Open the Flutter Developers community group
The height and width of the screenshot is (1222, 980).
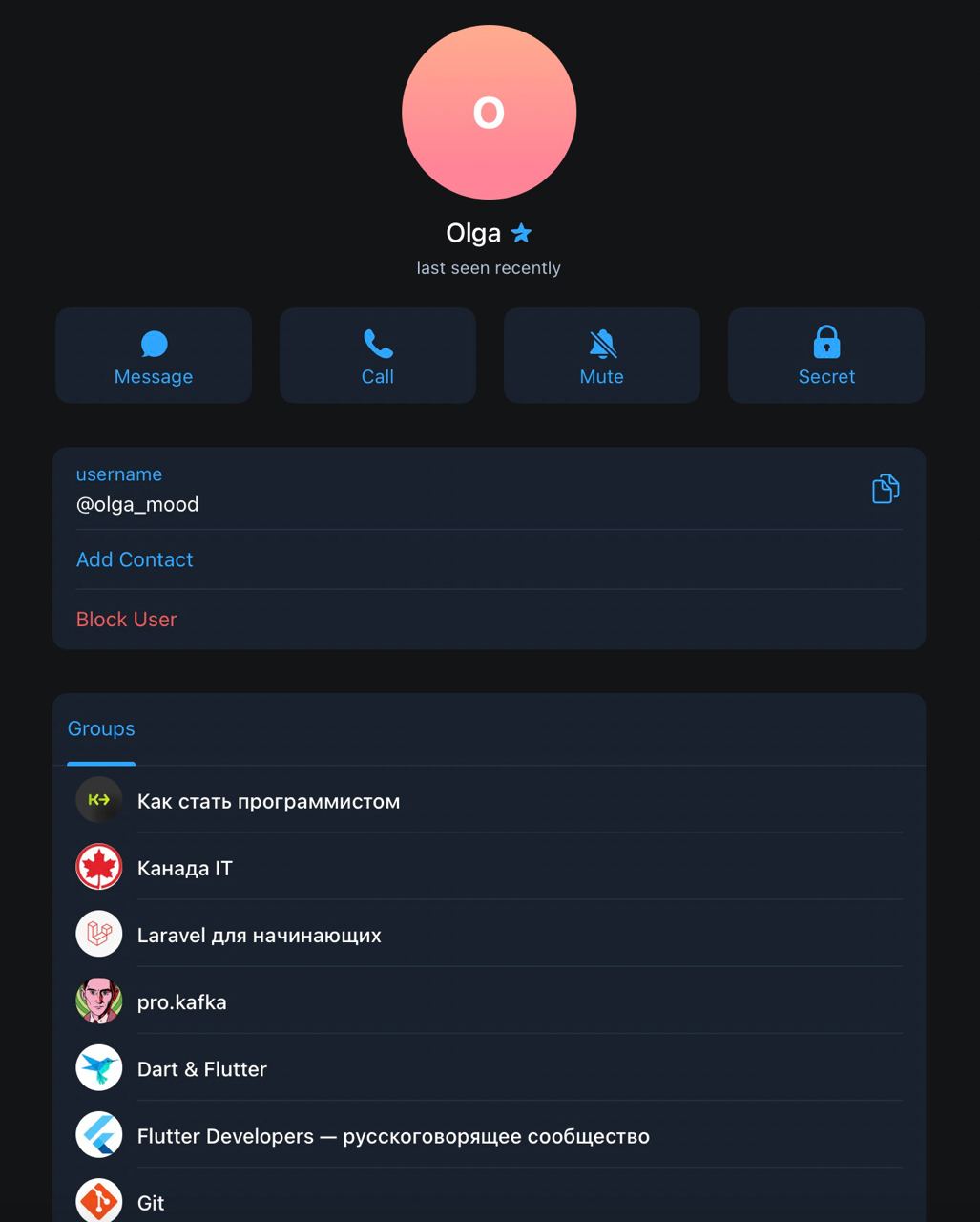(489, 1134)
